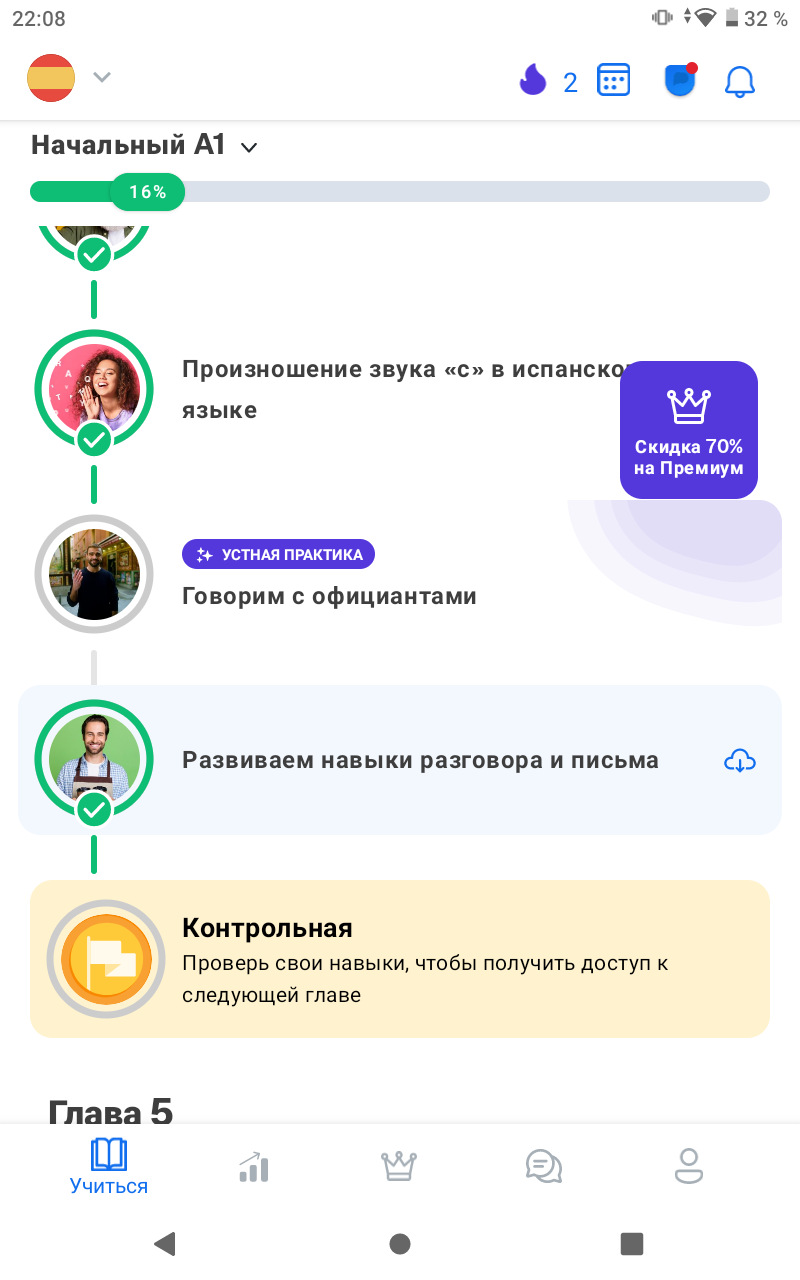Open the notifications bell

click(x=739, y=80)
